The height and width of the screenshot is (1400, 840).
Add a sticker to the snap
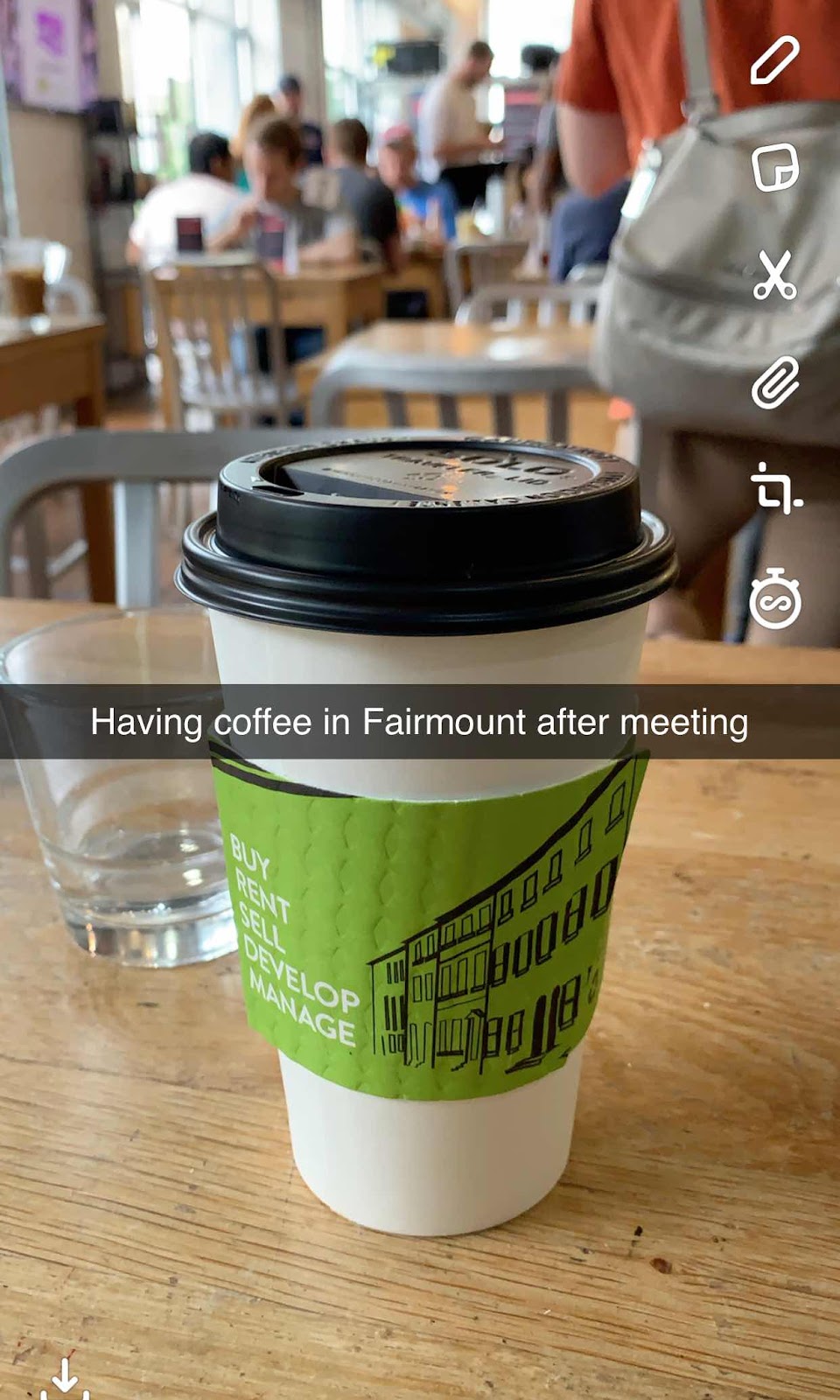click(x=775, y=167)
